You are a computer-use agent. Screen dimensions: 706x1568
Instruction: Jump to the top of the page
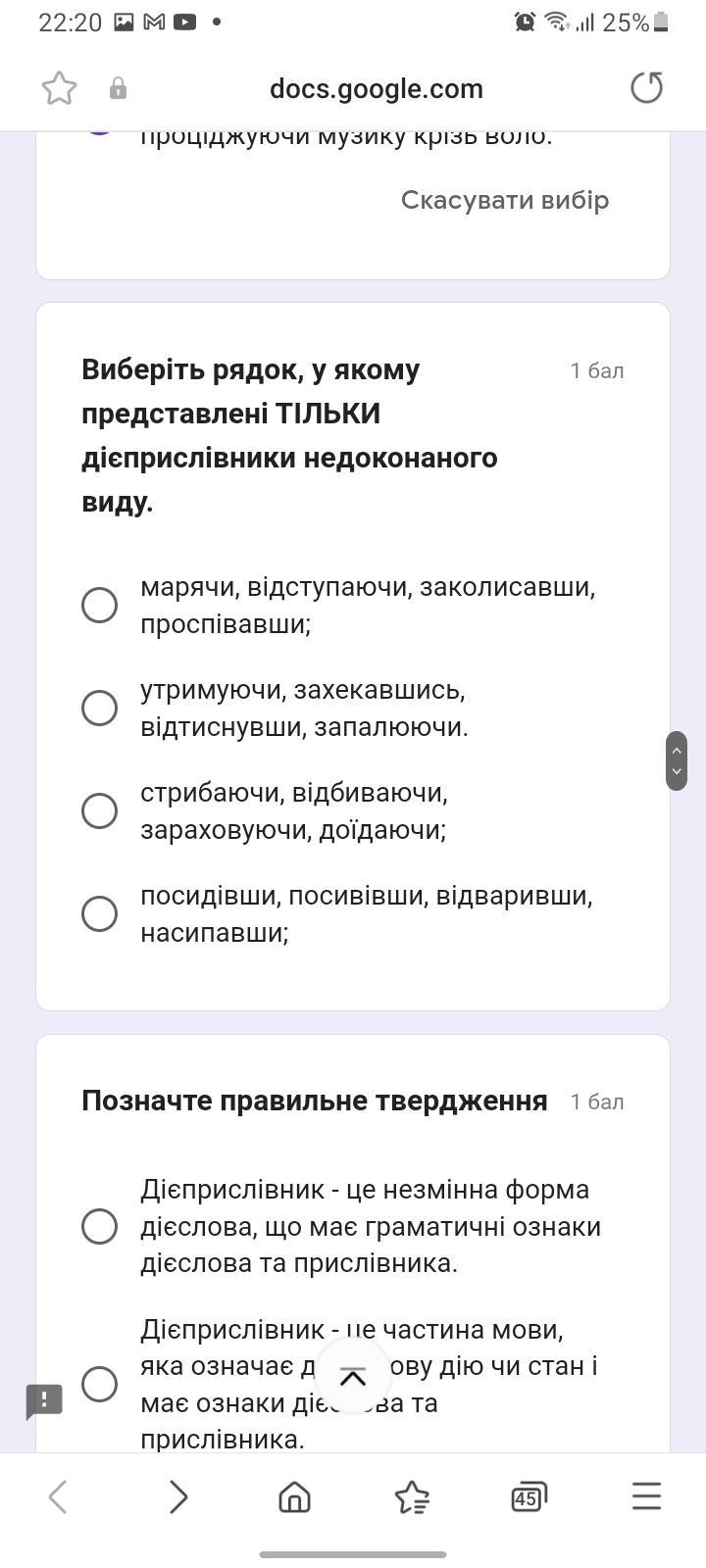click(353, 1377)
